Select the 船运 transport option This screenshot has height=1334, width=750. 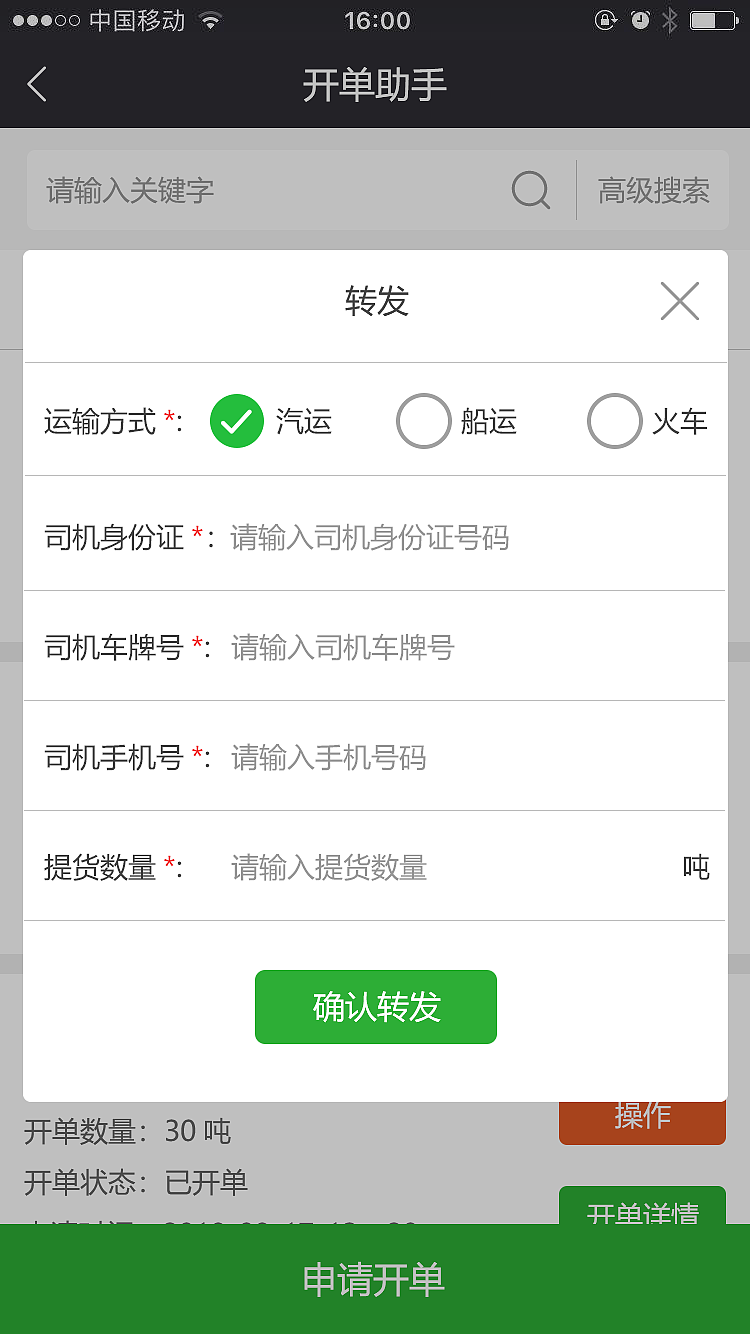tap(424, 420)
